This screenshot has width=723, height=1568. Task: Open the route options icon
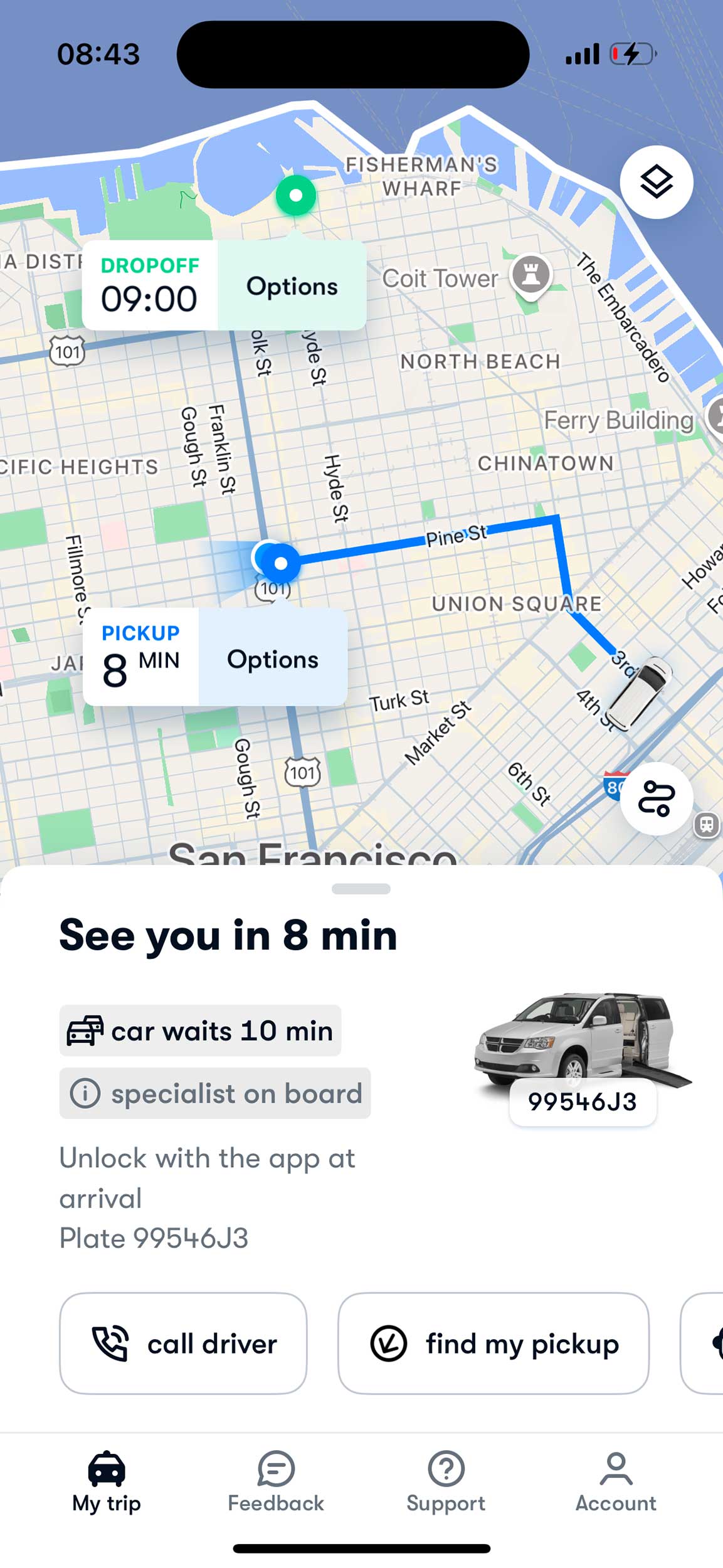click(656, 798)
